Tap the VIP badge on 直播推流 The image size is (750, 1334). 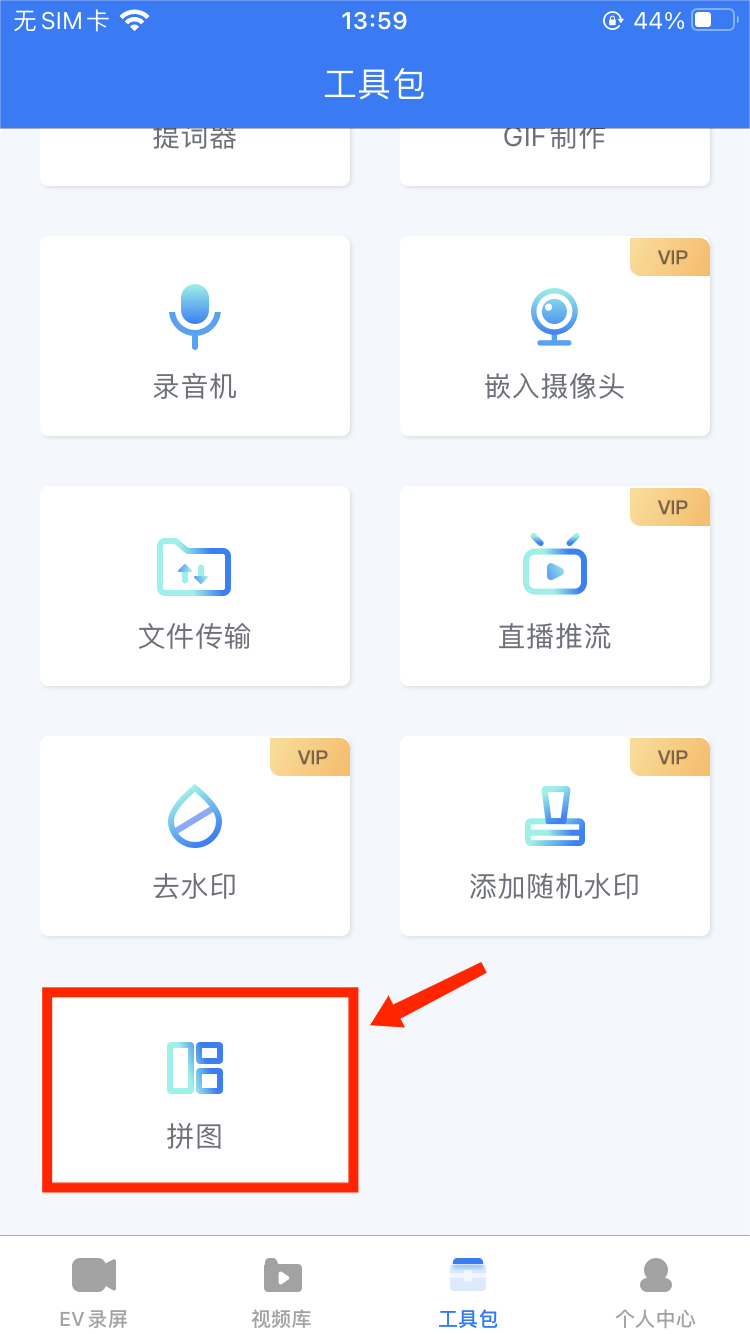[x=669, y=507]
